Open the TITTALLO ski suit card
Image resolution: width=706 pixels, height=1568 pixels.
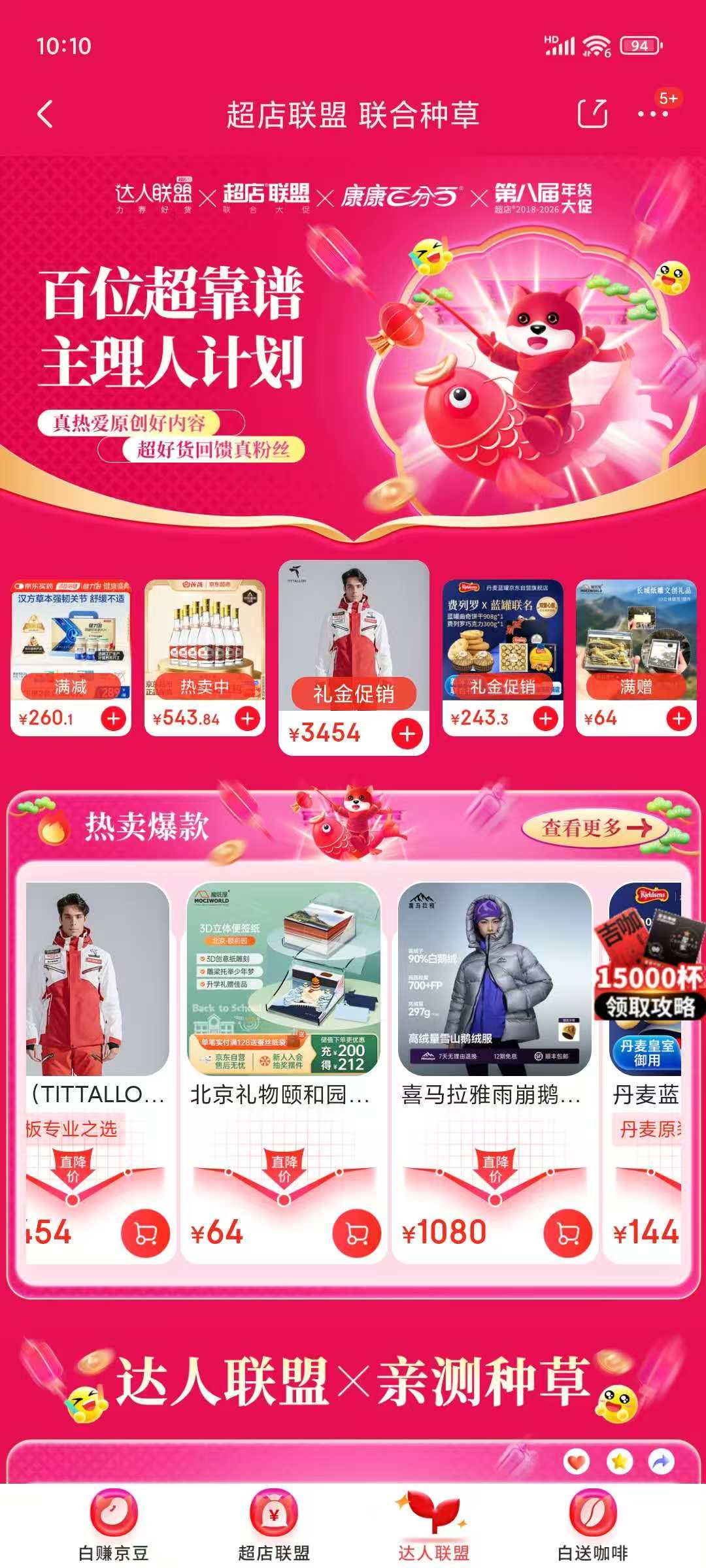(x=98, y=1071)
